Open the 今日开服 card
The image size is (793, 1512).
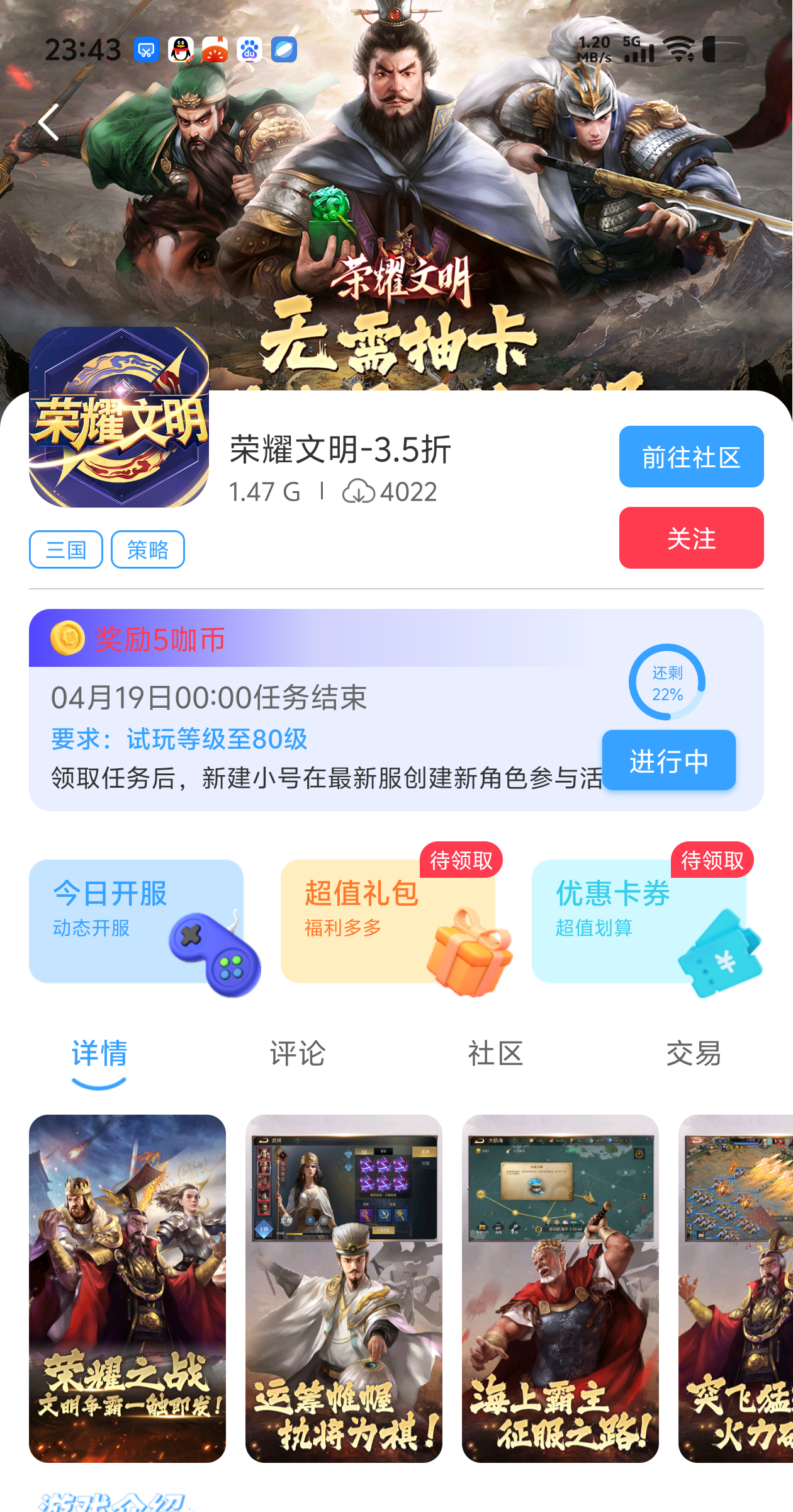coord(137,921)
